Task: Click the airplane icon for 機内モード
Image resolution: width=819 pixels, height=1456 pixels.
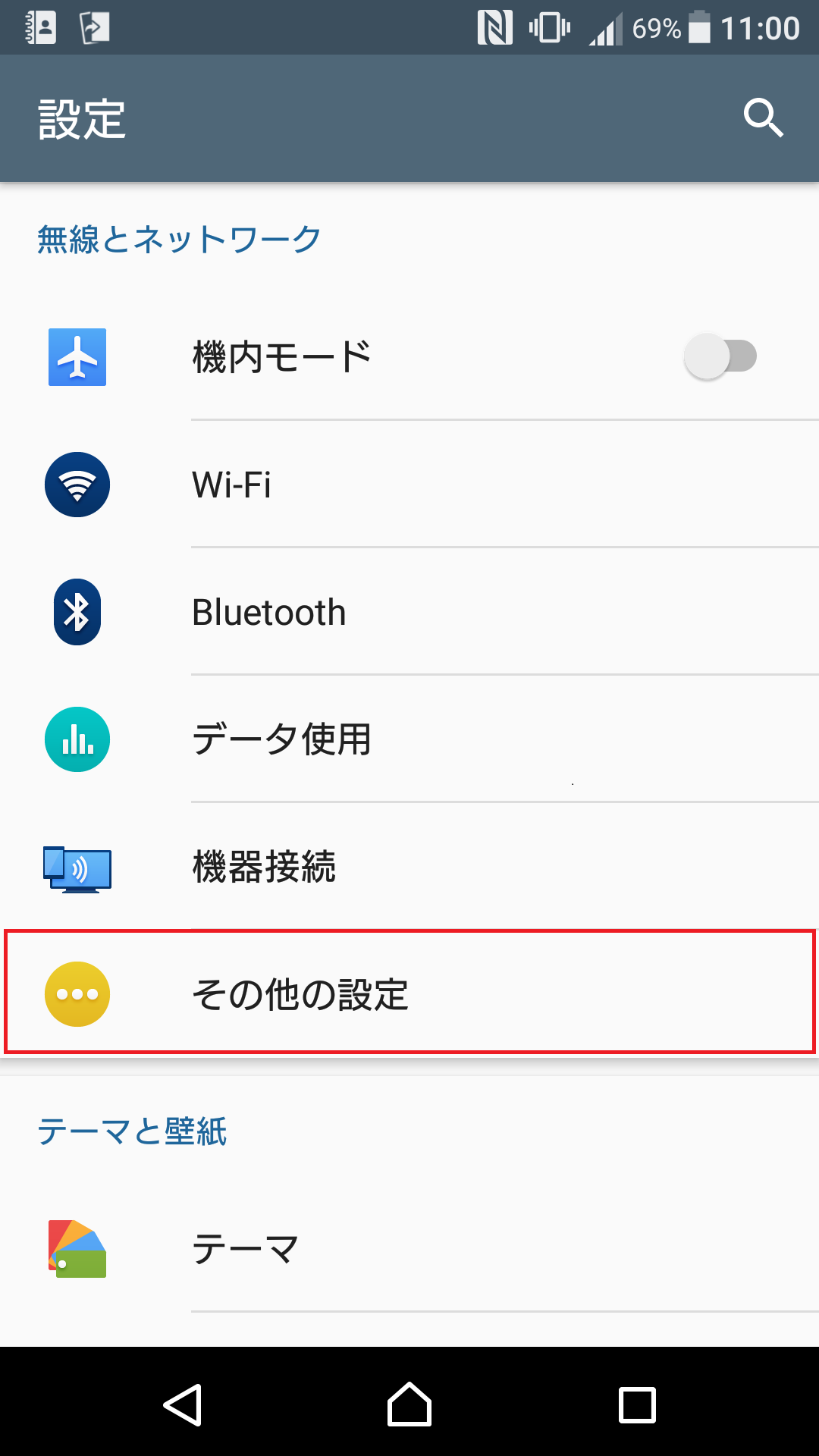Action: [77, 356]
